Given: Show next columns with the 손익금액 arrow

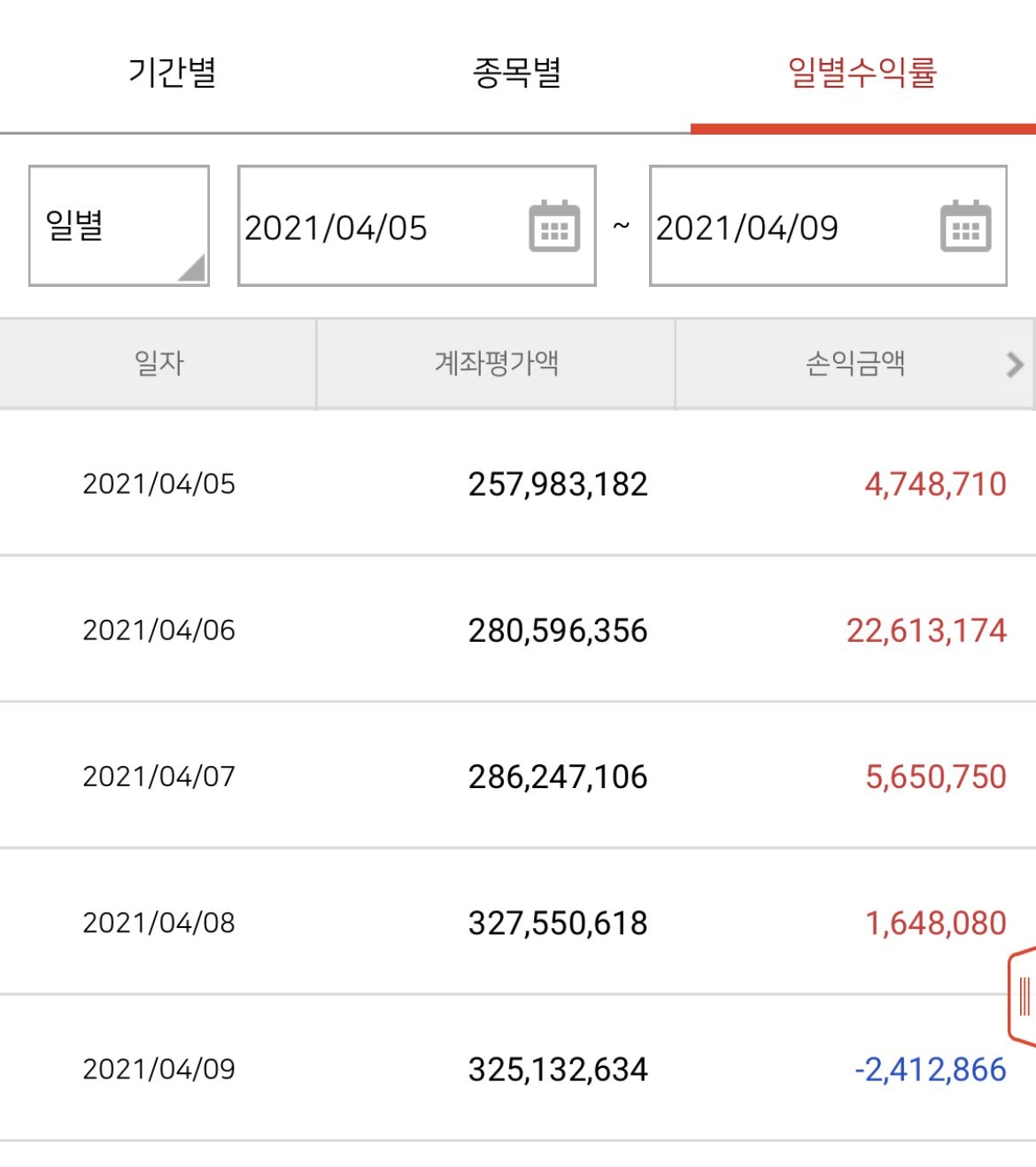Looking at the screenshot, I should [1015, 364].
